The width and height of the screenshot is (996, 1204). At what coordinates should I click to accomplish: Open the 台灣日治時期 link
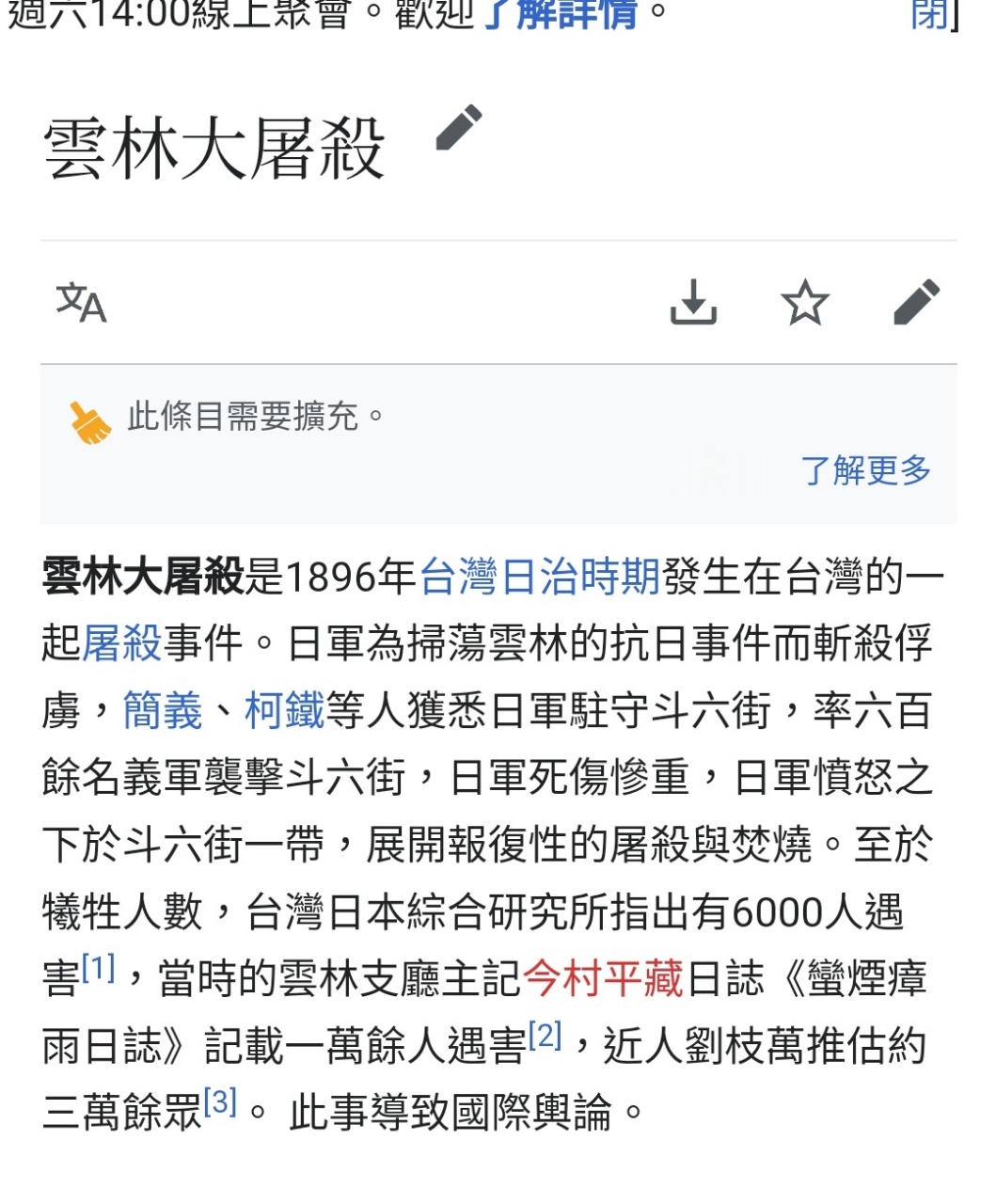pyautogui.click(x=539, y=577)
